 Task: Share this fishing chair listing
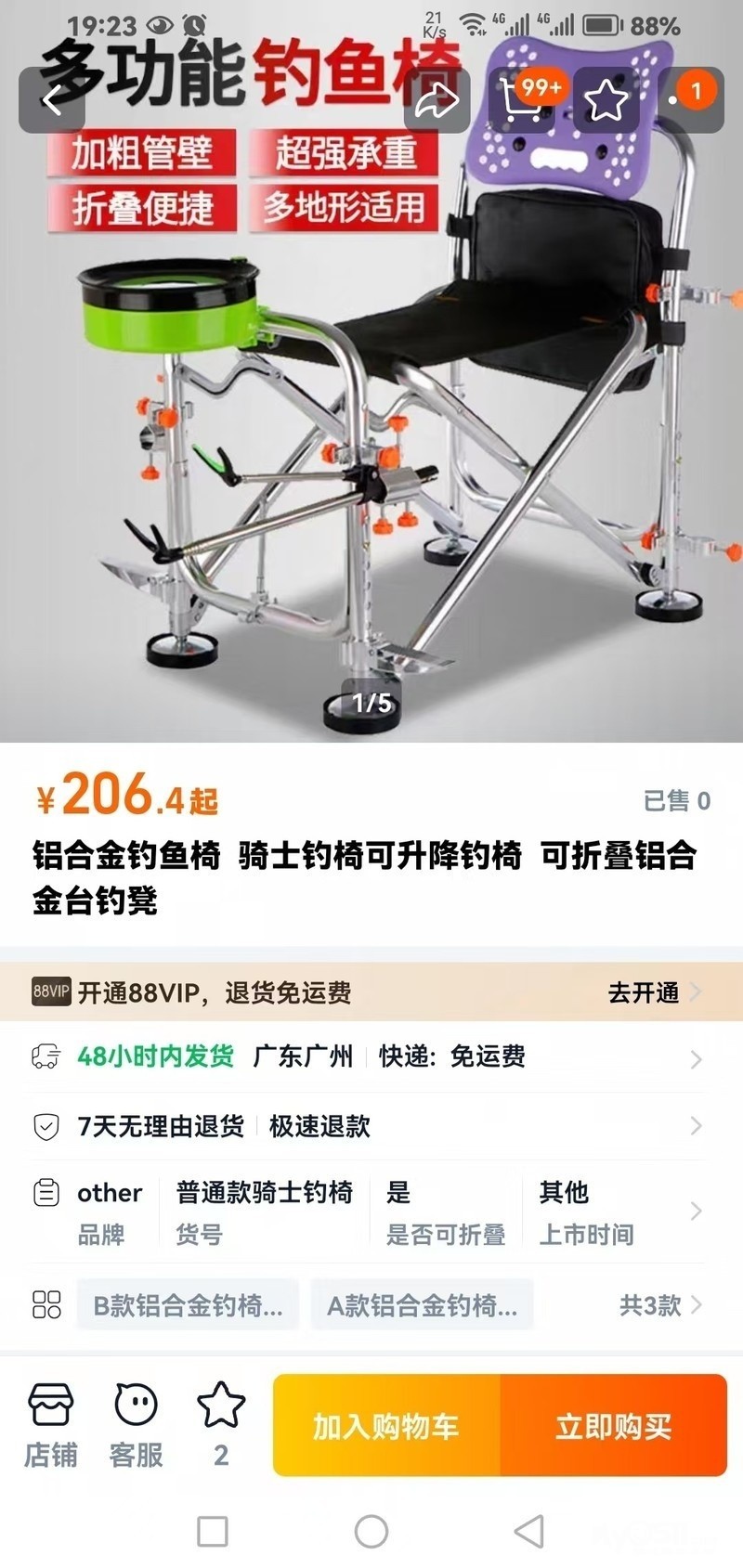(437, 100)
